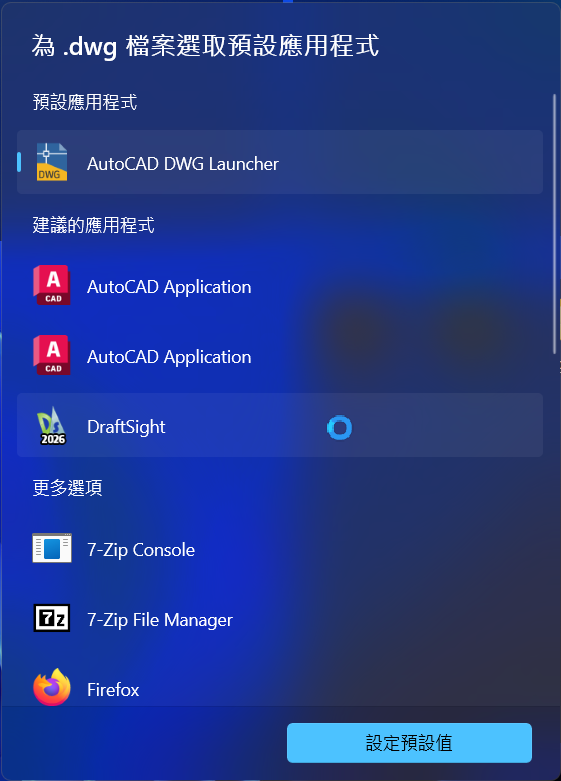Pick 7-Zip File Manager
This screenshot has height=781, width=561.
(280, 619)
